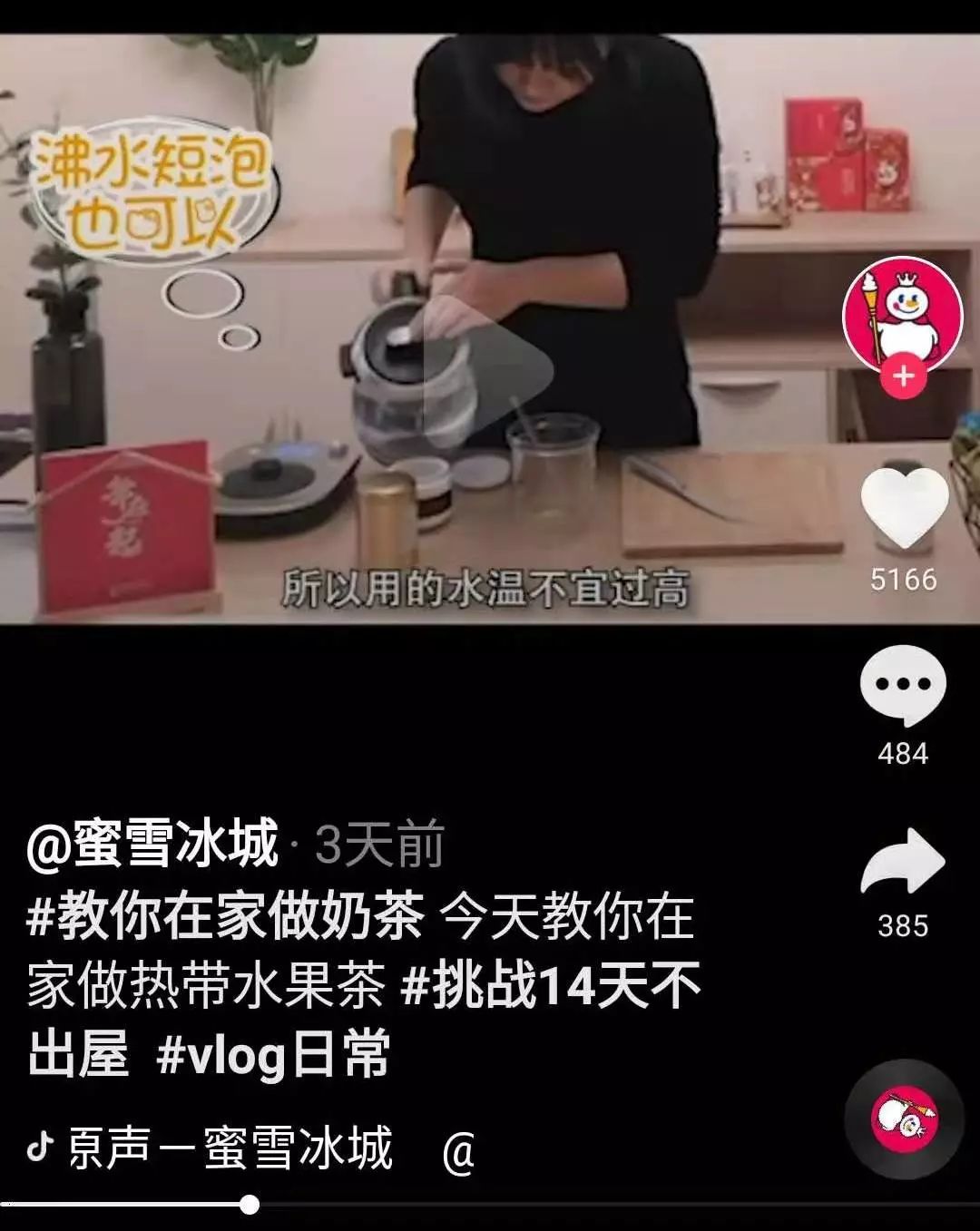
Task: Open the @蜜雪冰城 username link
Action: tap(152, 844)
